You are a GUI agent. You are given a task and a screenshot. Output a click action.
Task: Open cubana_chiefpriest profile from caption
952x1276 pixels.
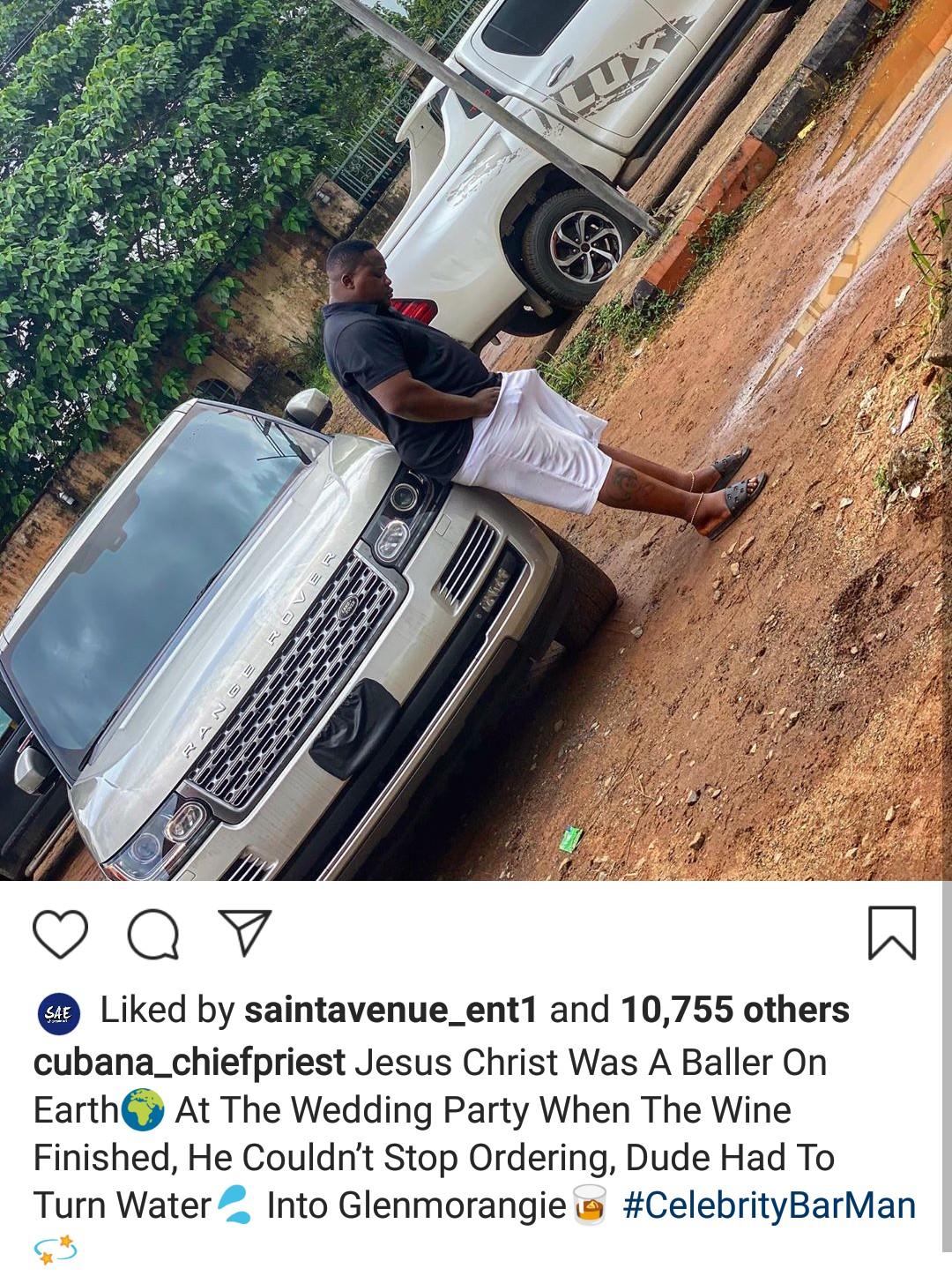pos(189,1063)
